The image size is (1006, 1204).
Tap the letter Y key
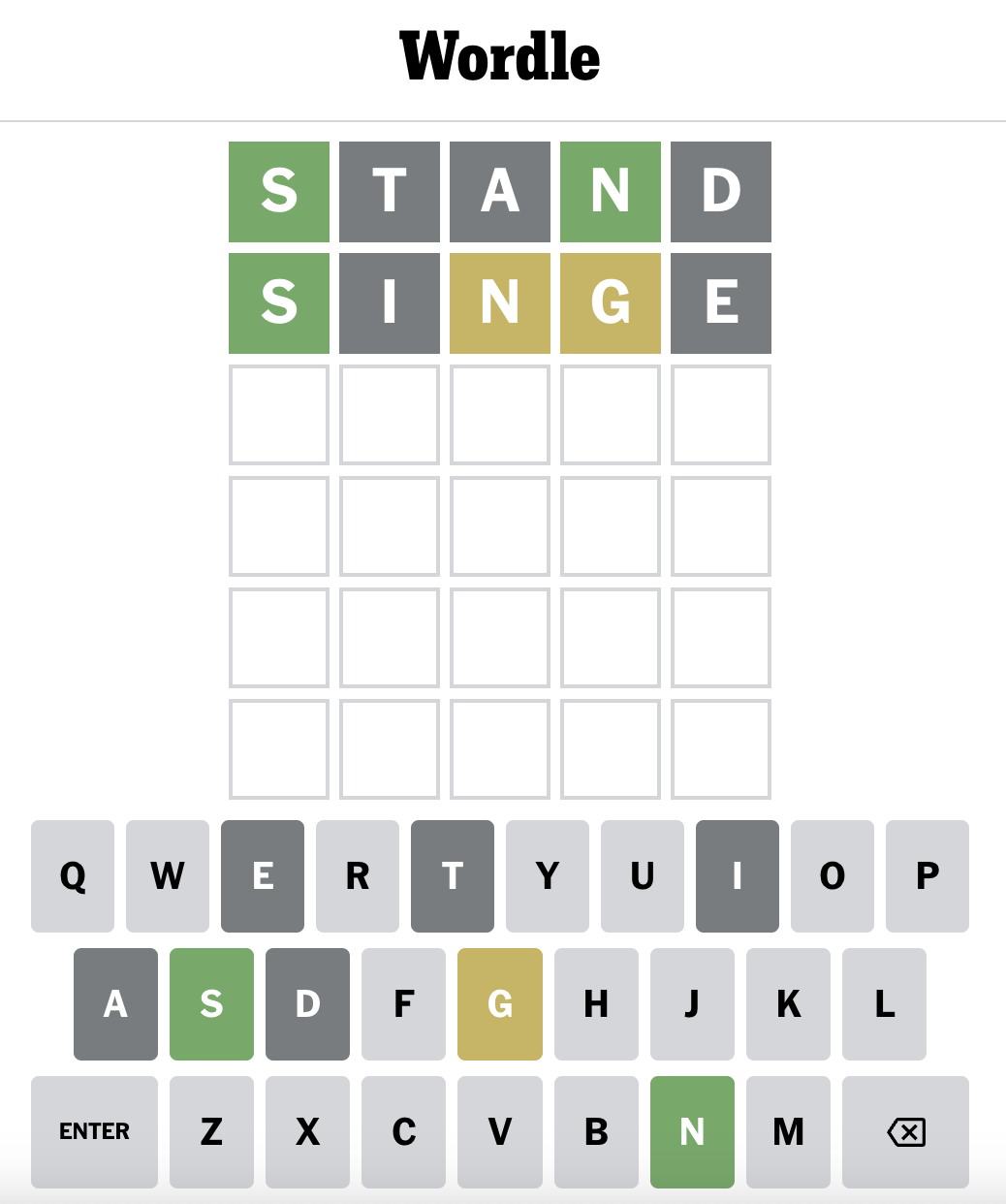coord(547,876)
